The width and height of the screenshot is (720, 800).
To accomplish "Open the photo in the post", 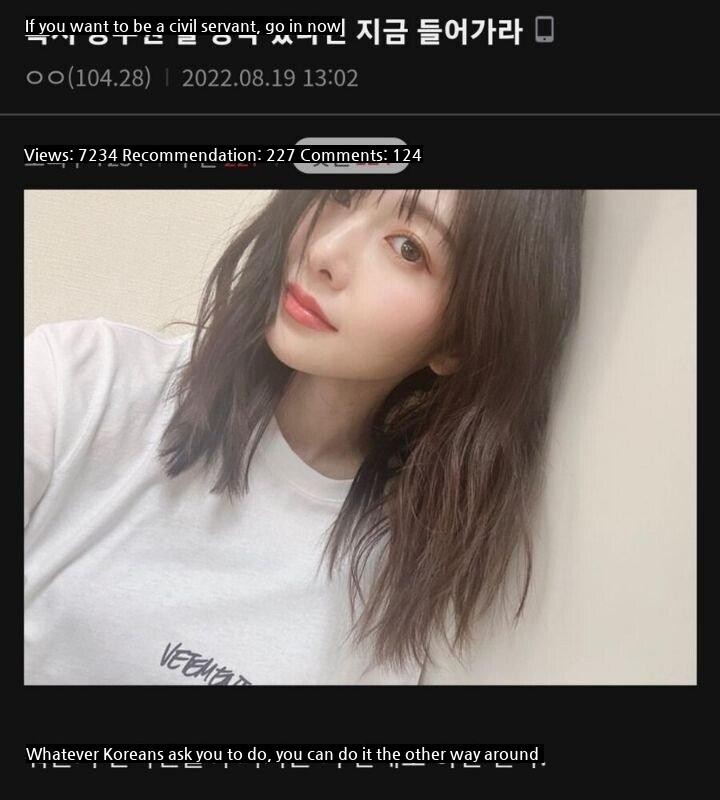I will click(x=360, y=437).
